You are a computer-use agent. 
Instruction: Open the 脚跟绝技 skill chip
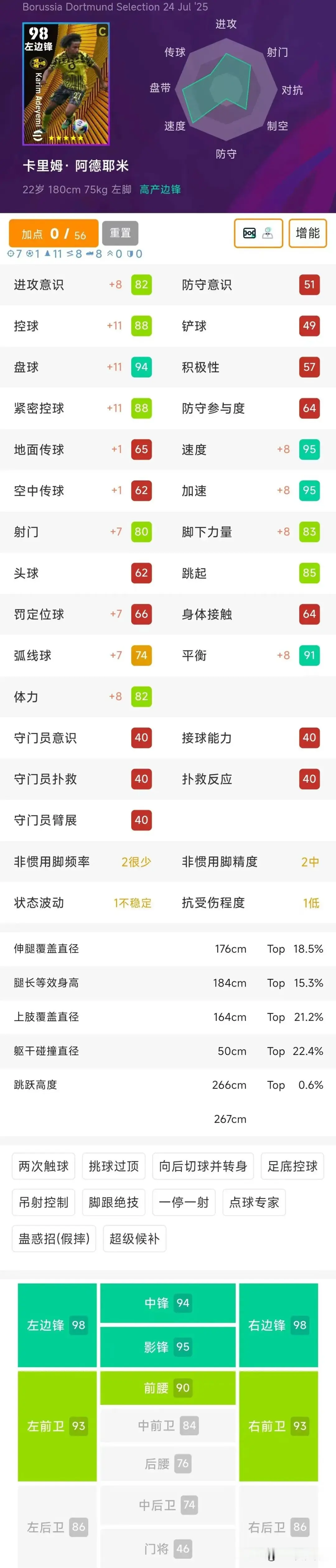coord(114,1202)
